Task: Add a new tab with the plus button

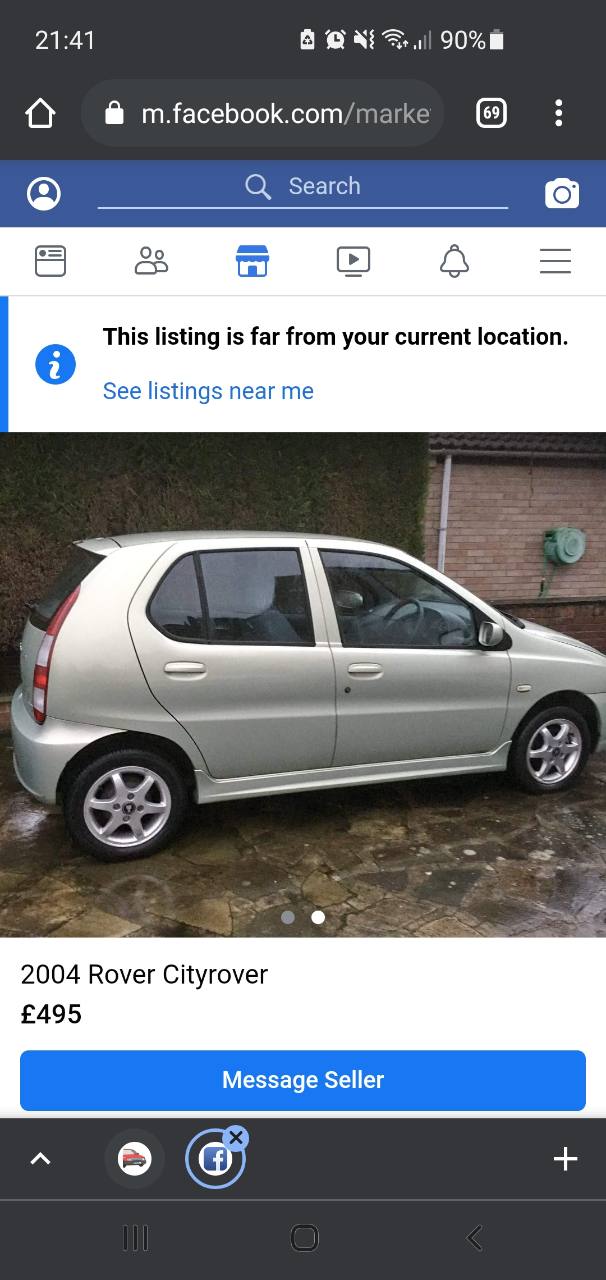Action: pos(565,1159)
